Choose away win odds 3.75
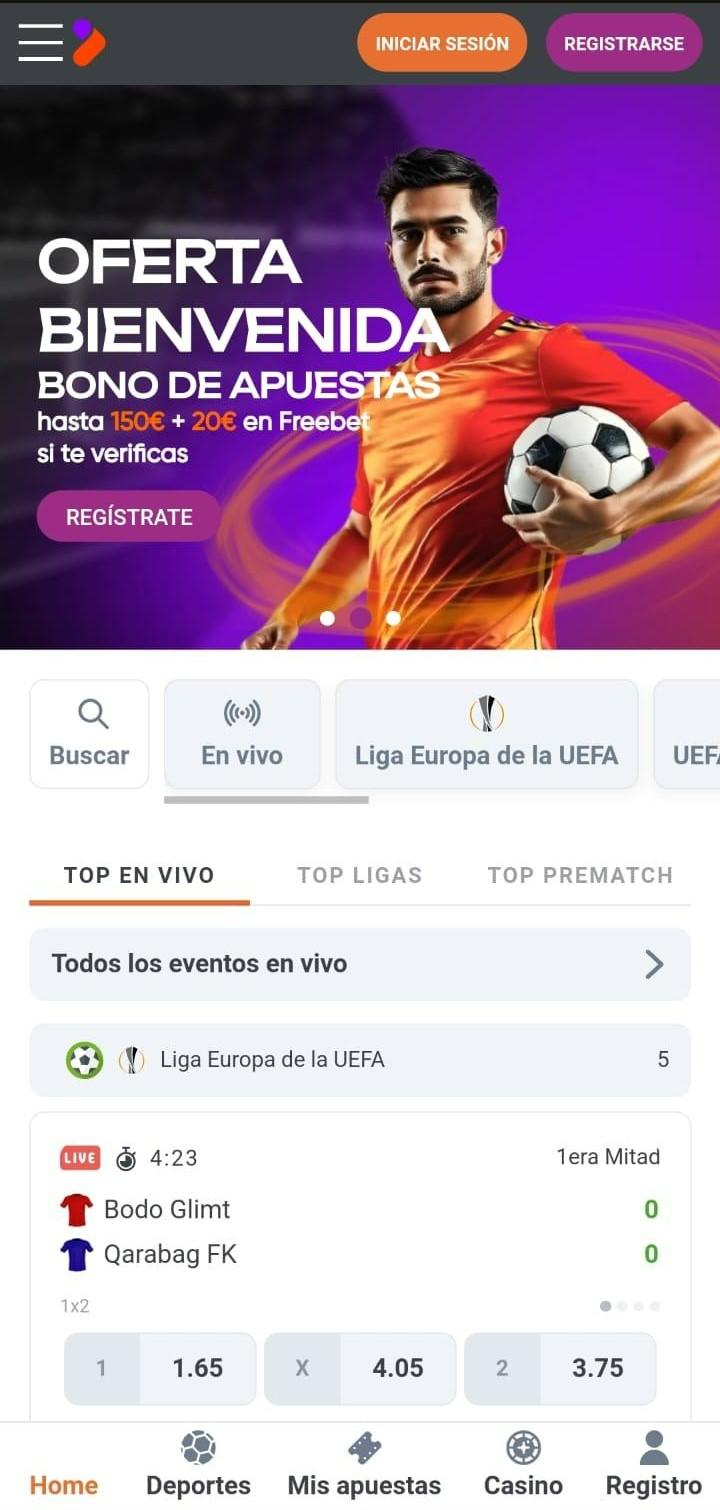Viewport: 720px width, 1510px height. (560, 1368)
